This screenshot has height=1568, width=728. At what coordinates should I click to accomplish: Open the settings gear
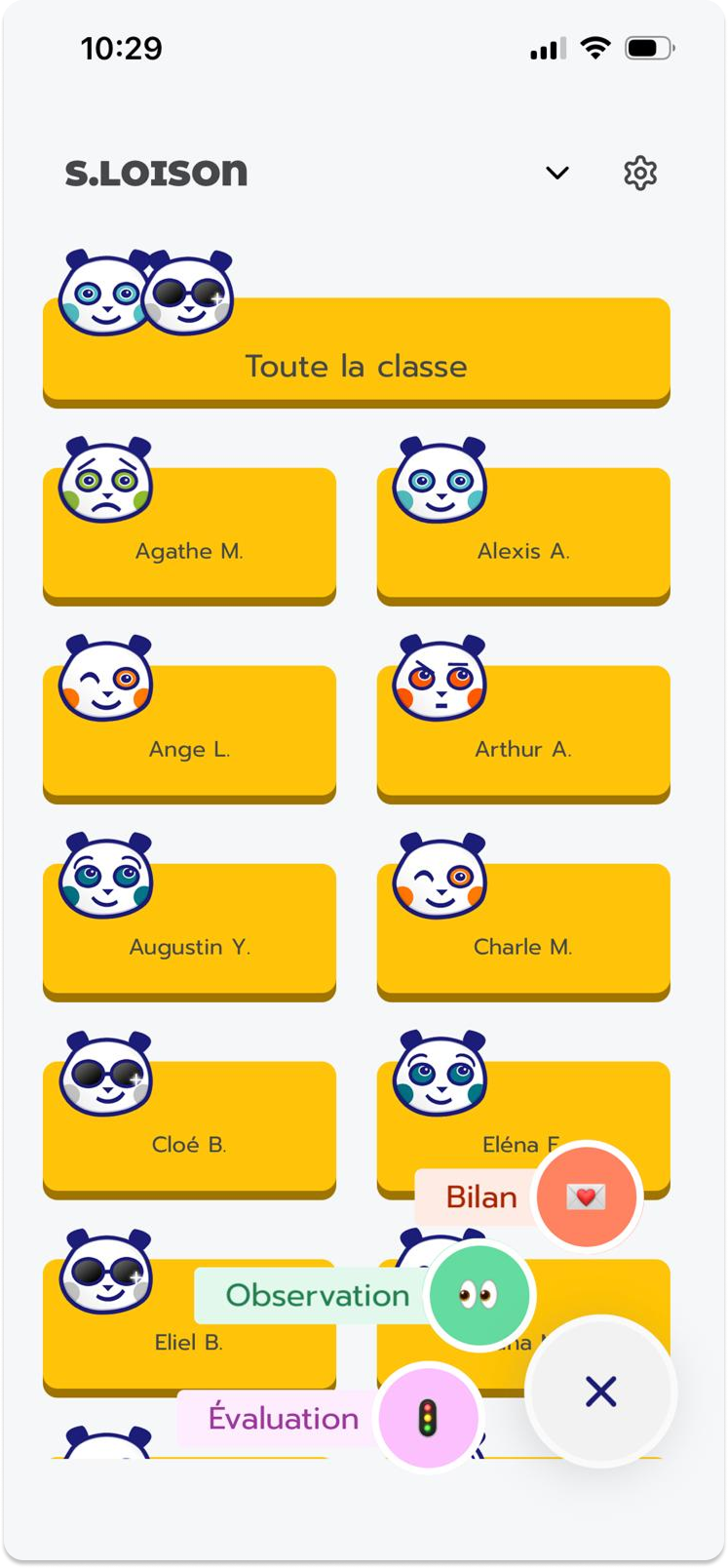(x=640, y=173)
